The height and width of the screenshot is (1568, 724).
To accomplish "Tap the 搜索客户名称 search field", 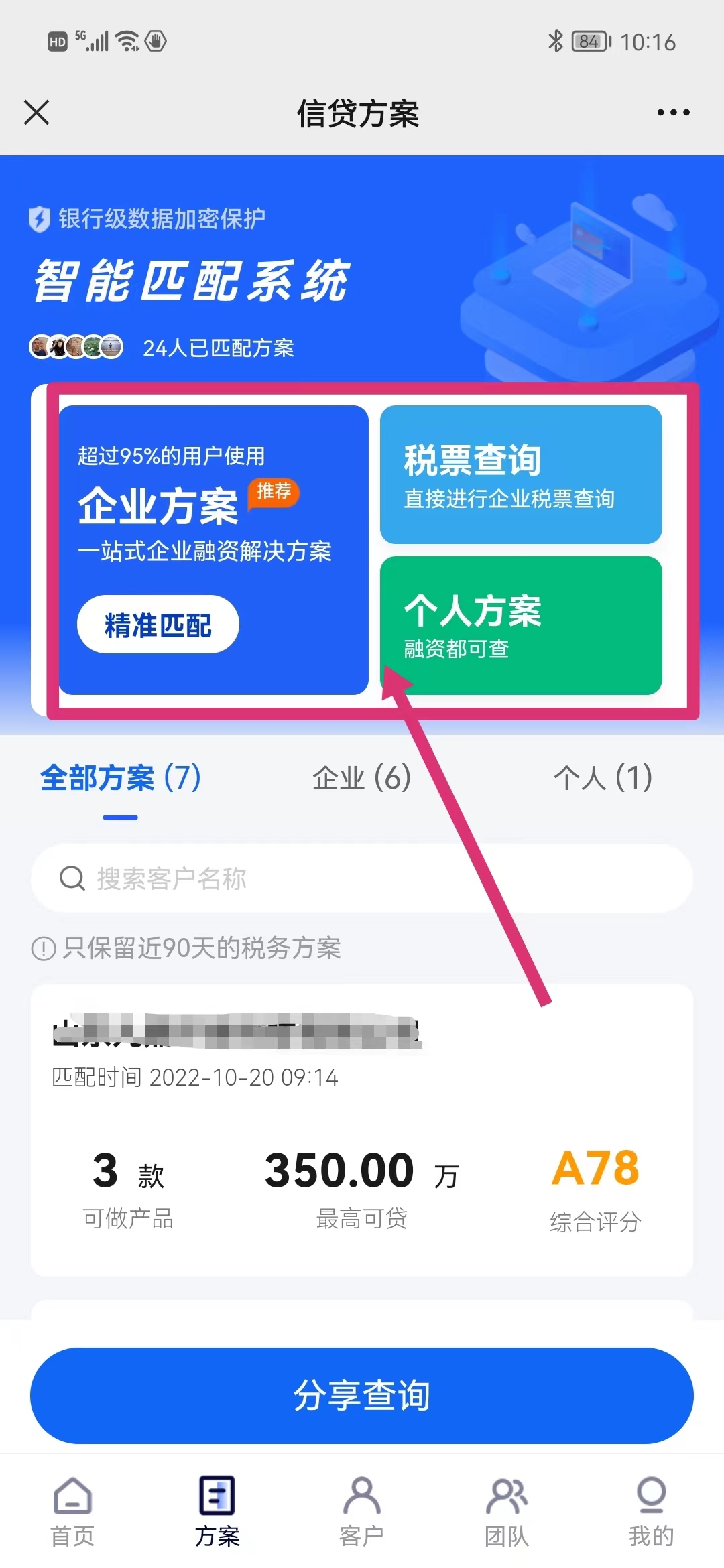I will click(x=362, y=878).
